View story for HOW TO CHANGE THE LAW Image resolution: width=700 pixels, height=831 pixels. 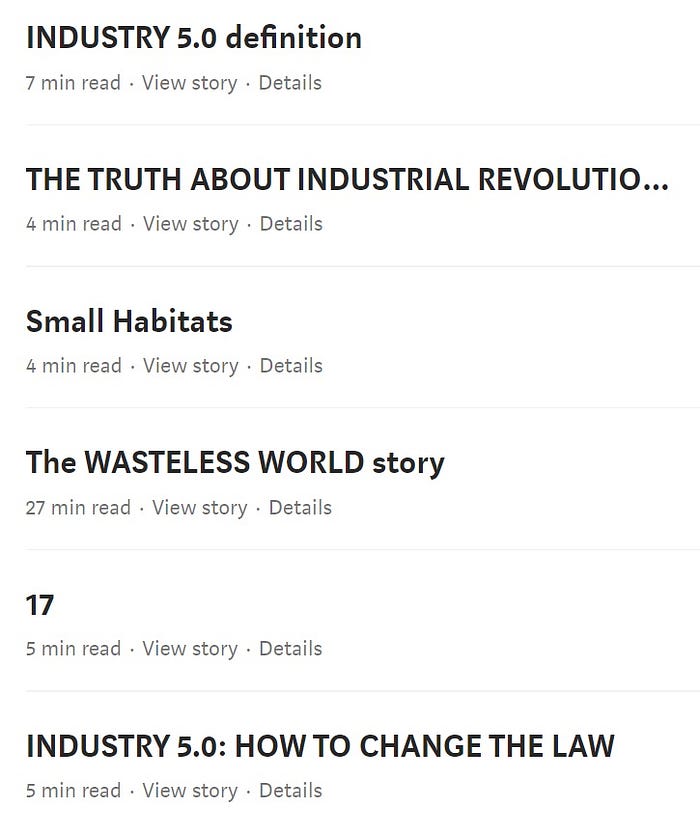(x=190, y=791)
